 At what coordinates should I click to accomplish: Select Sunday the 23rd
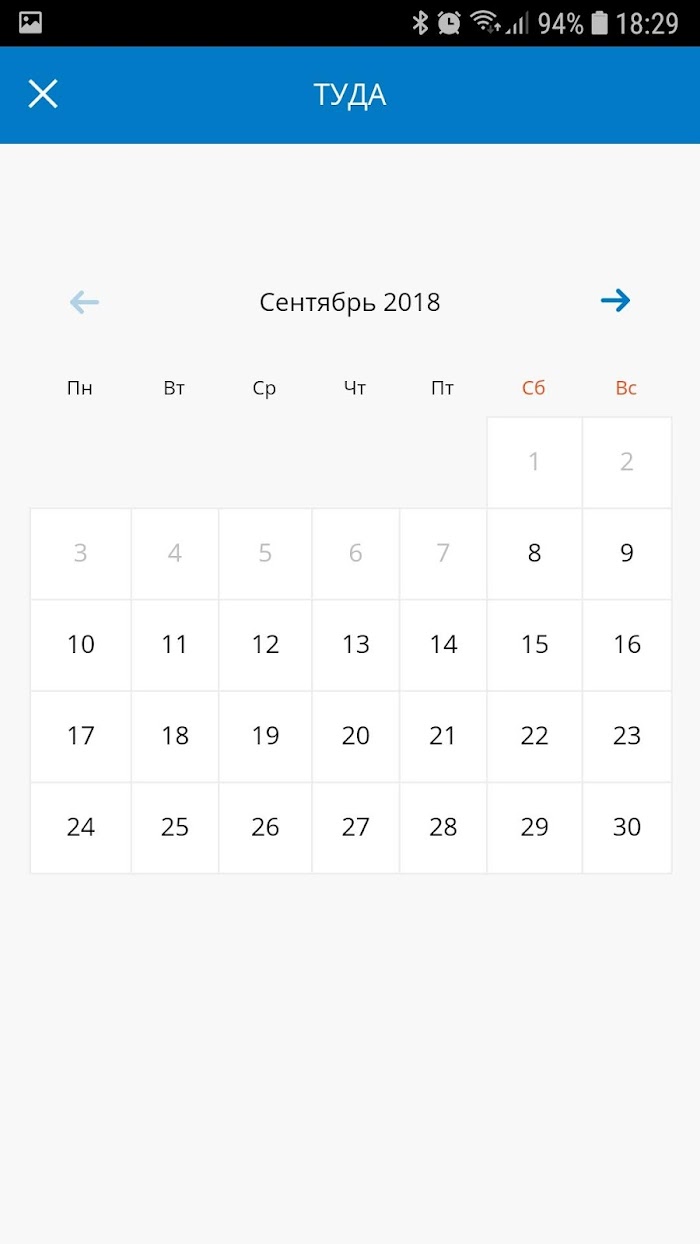[x=627, y=736]
